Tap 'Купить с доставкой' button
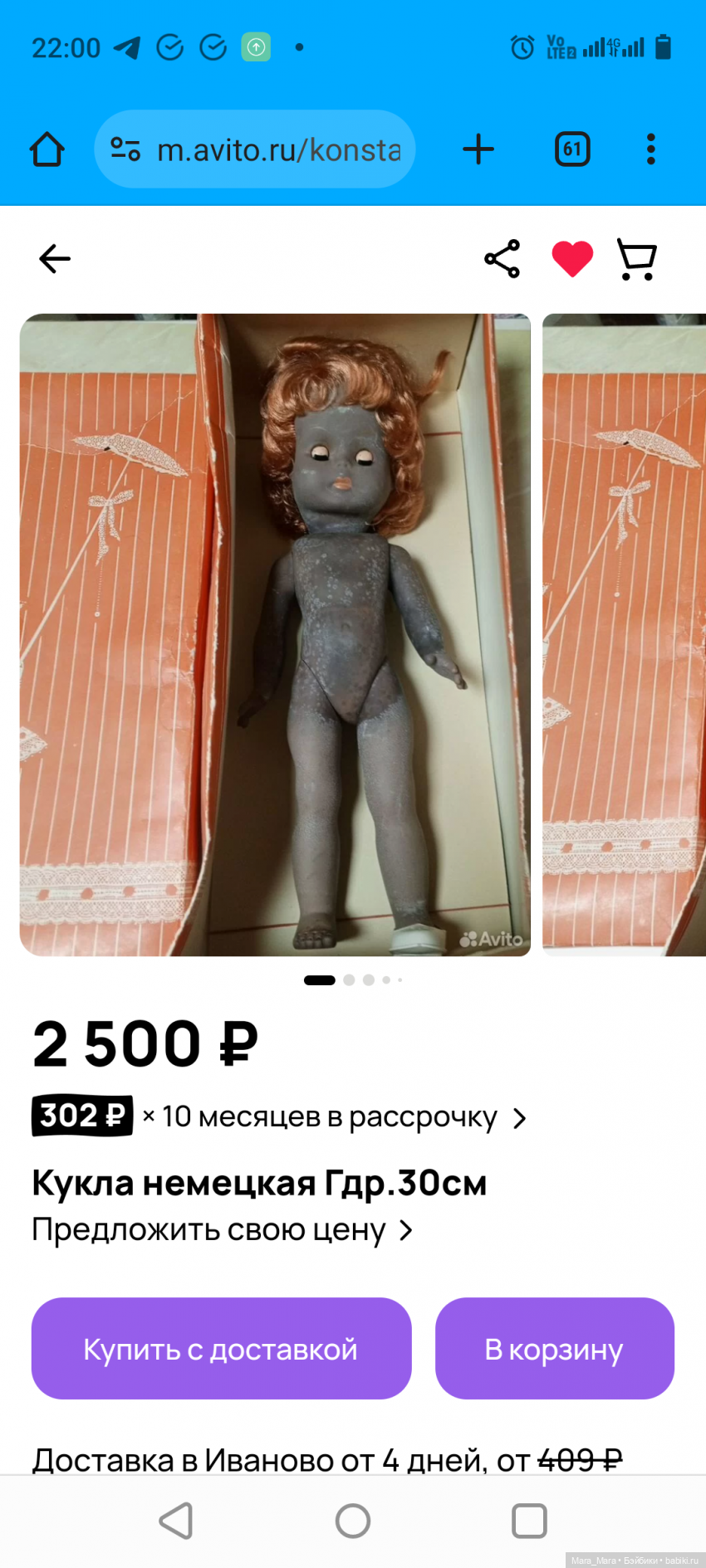 pos(221,1349)
